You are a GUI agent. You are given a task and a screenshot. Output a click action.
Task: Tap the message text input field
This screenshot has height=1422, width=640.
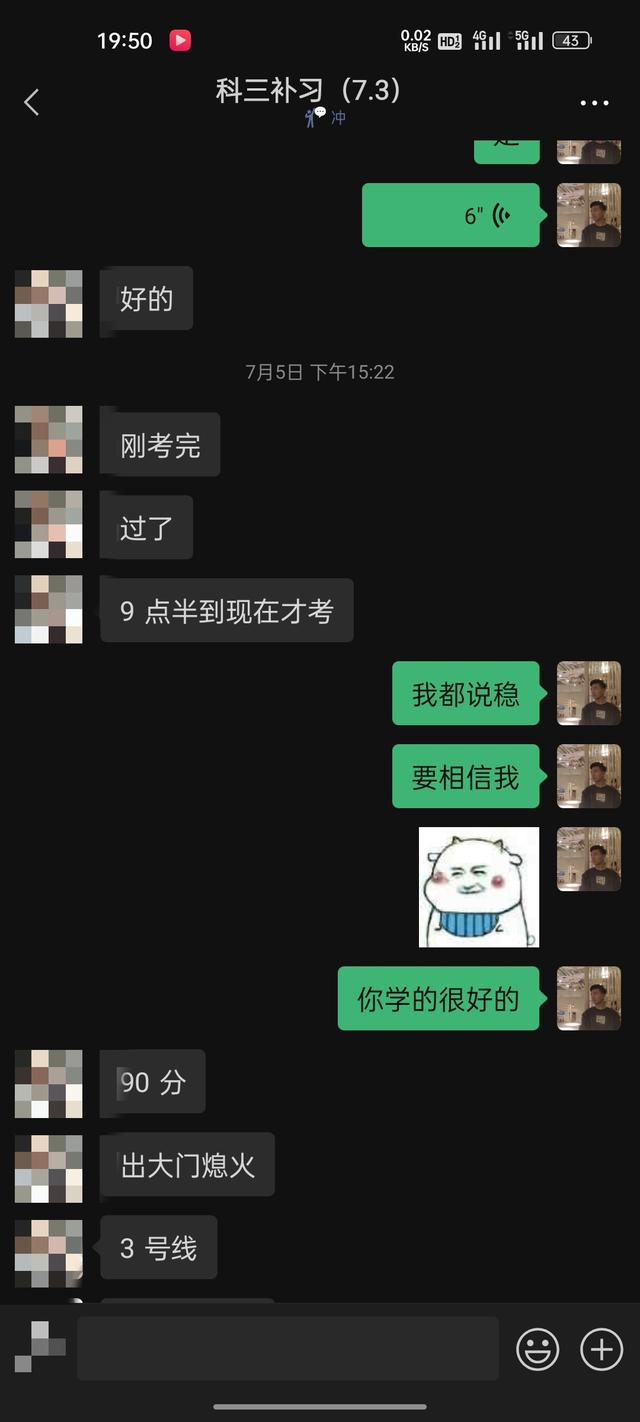[287, 1348]
